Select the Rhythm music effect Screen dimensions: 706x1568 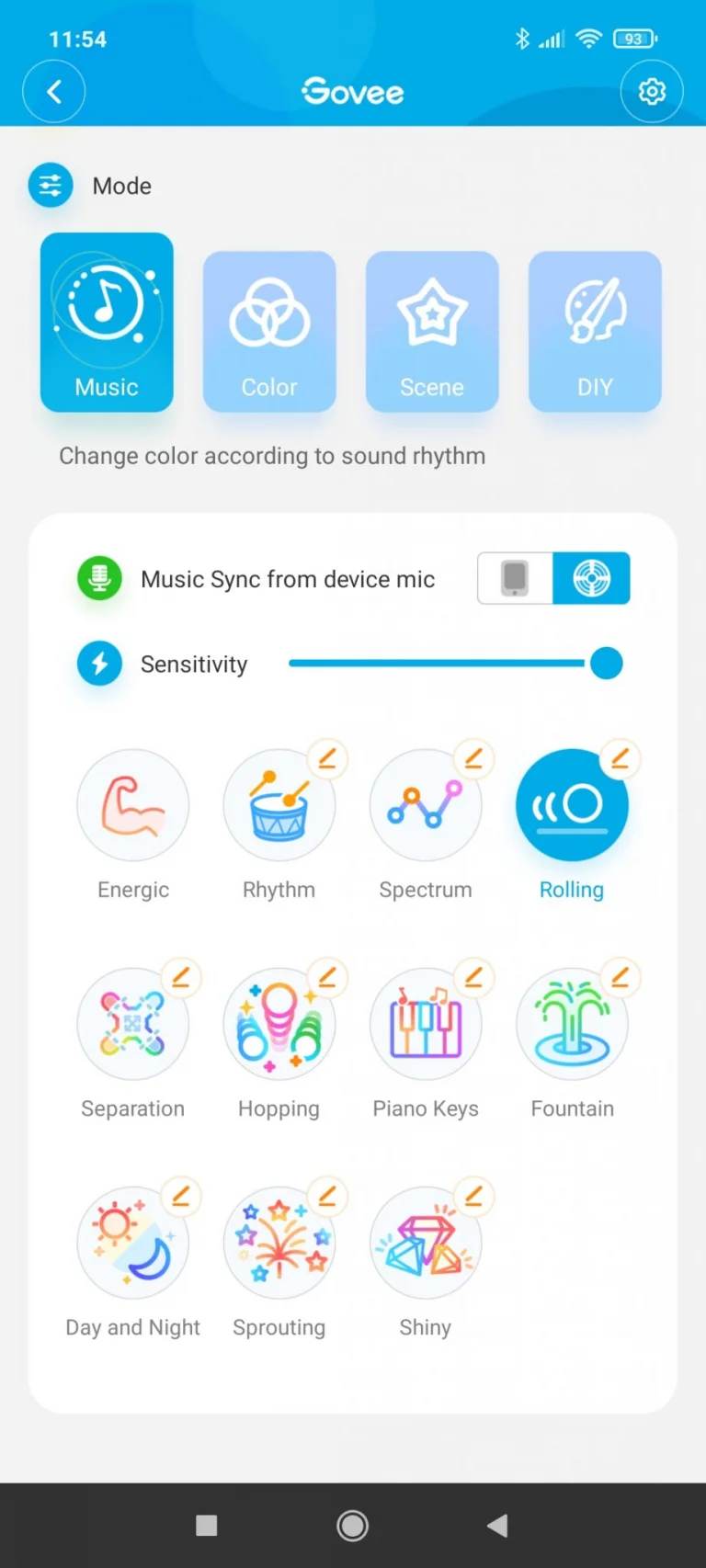pyautogui.click(x=279, y=805)
